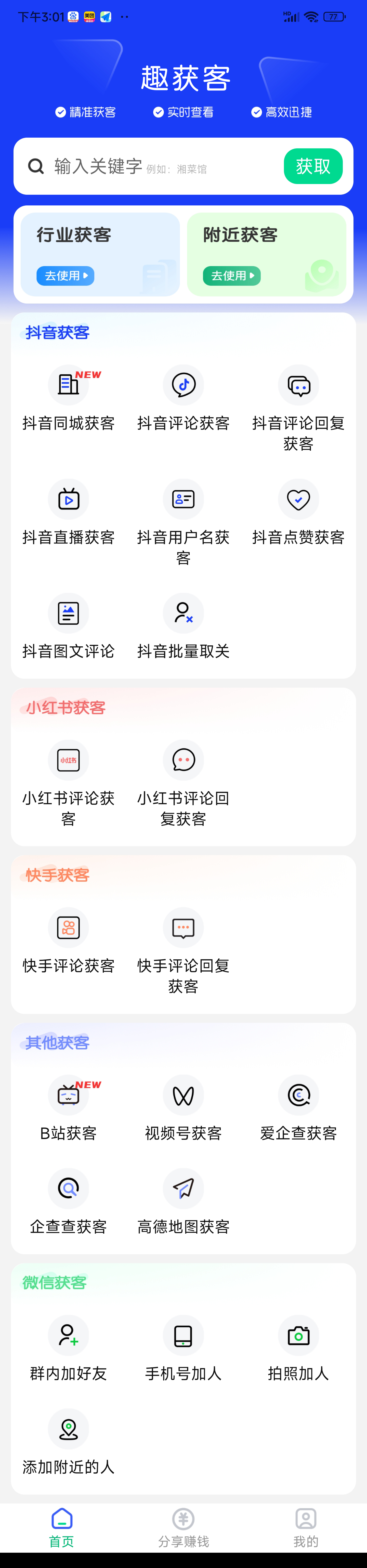367x1568 pixels.
Task: Open the 附近获客 card
Action: tap(267, 254)
